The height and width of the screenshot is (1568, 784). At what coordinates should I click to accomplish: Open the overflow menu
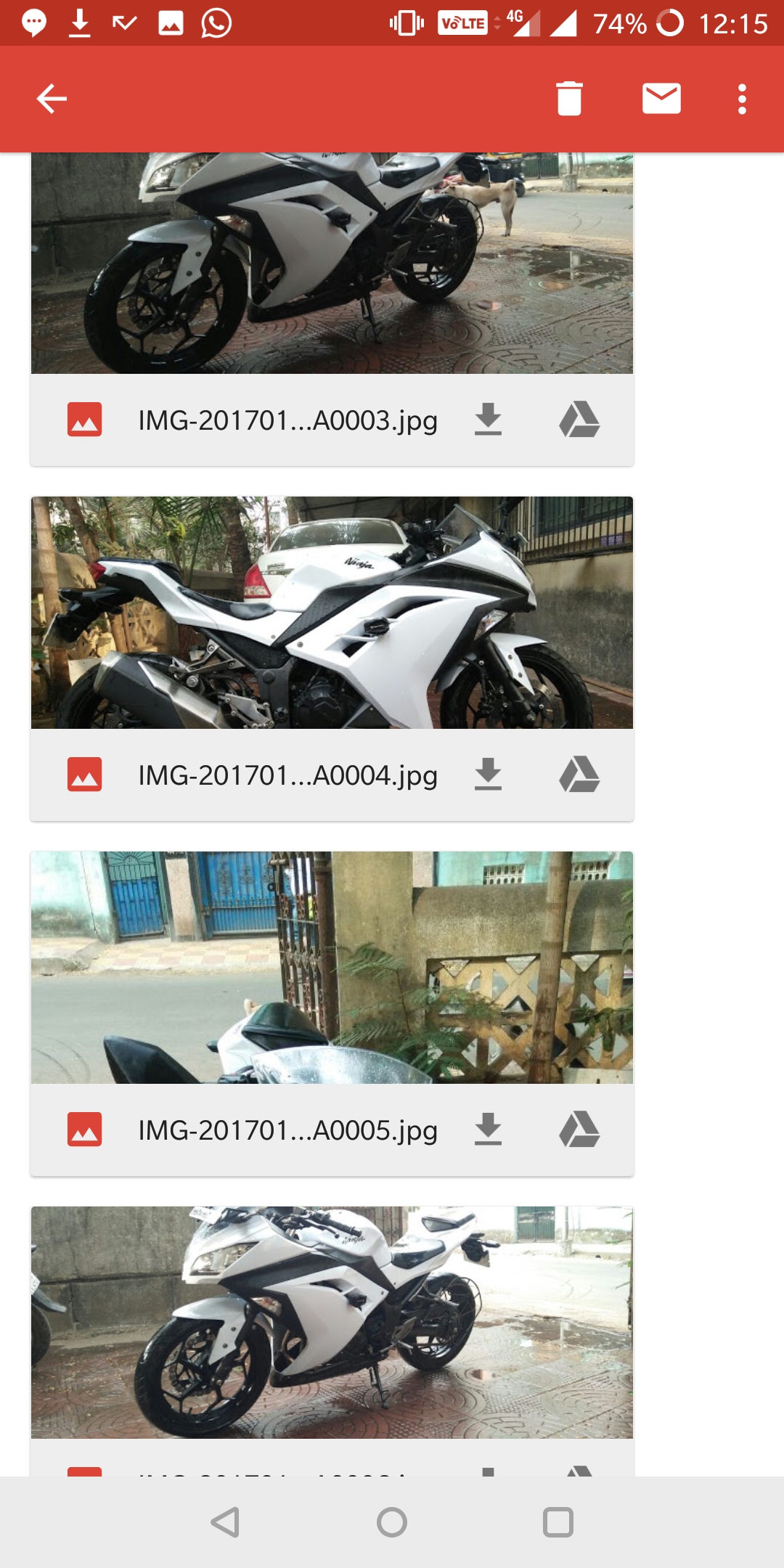tap(741, 99)
